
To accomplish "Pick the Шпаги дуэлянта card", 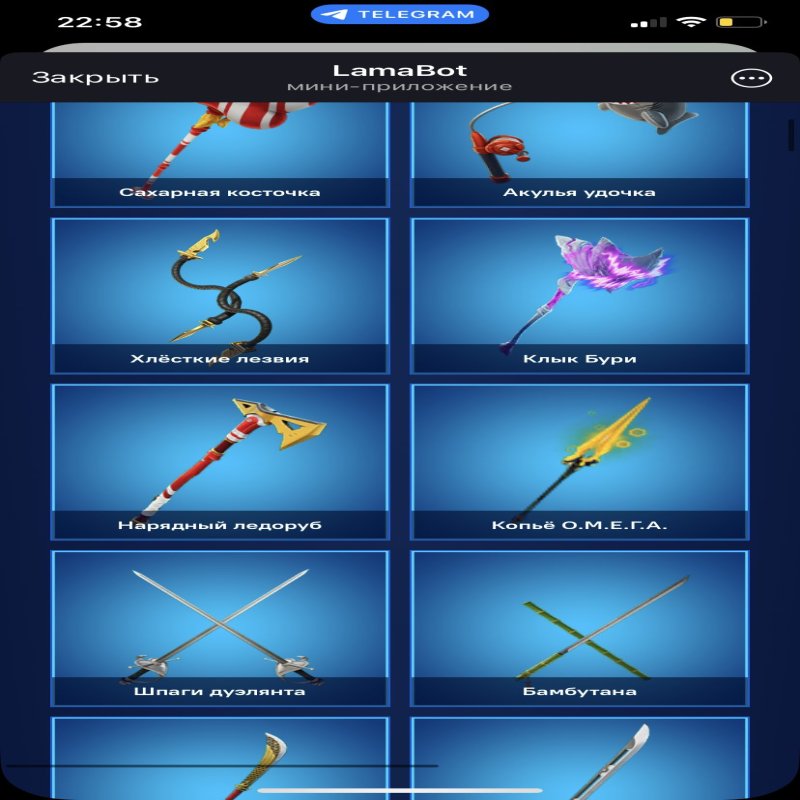I will (219, 628).
